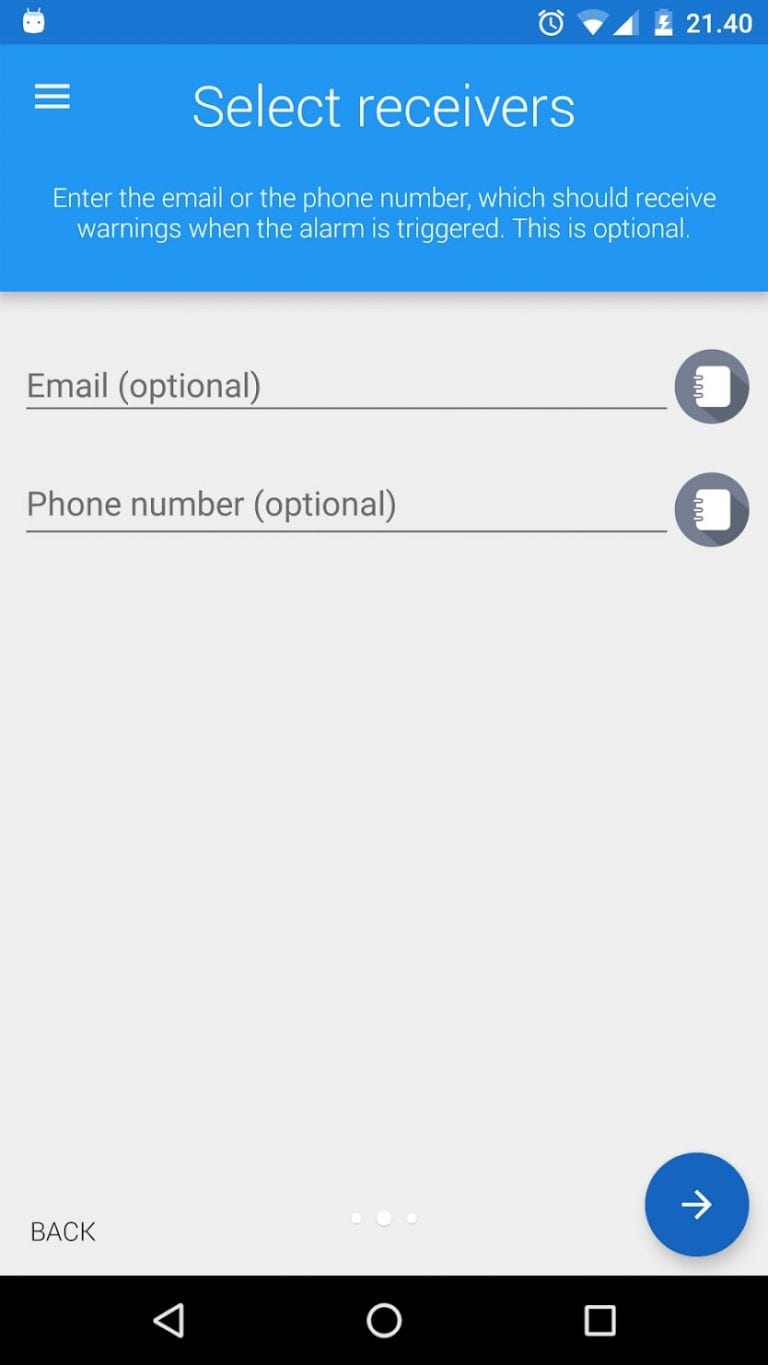
Task: Tap the blue forward arrow button
Action: click(696, 1205)
